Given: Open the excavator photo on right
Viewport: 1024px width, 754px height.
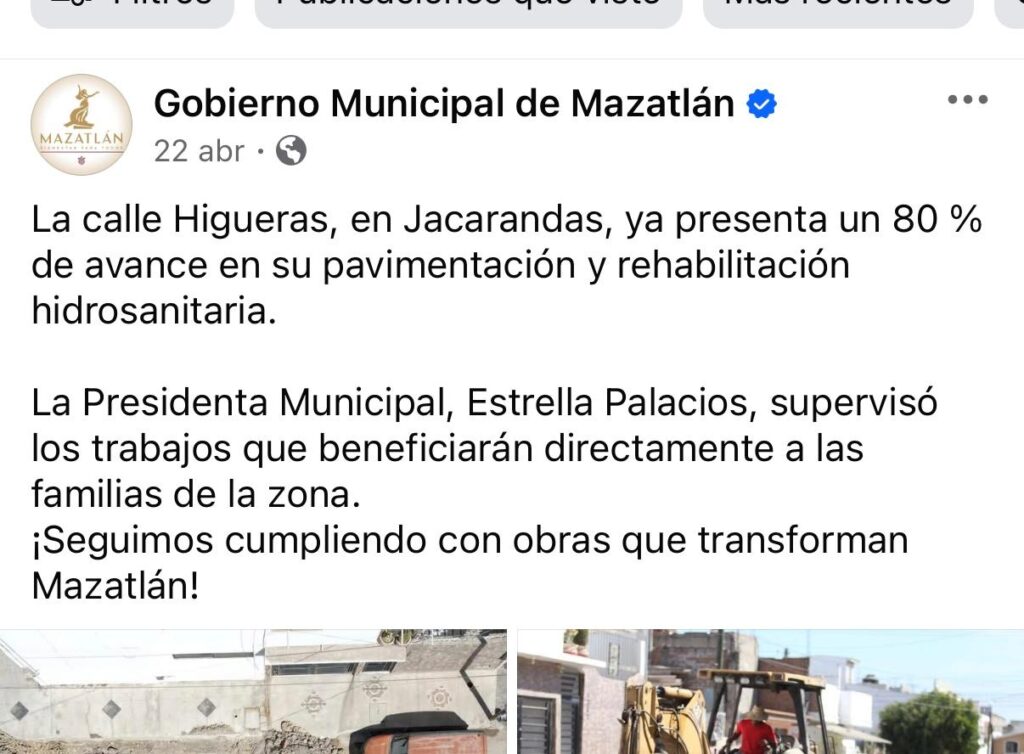Looking at the screenshot, I should click(770, 692).
